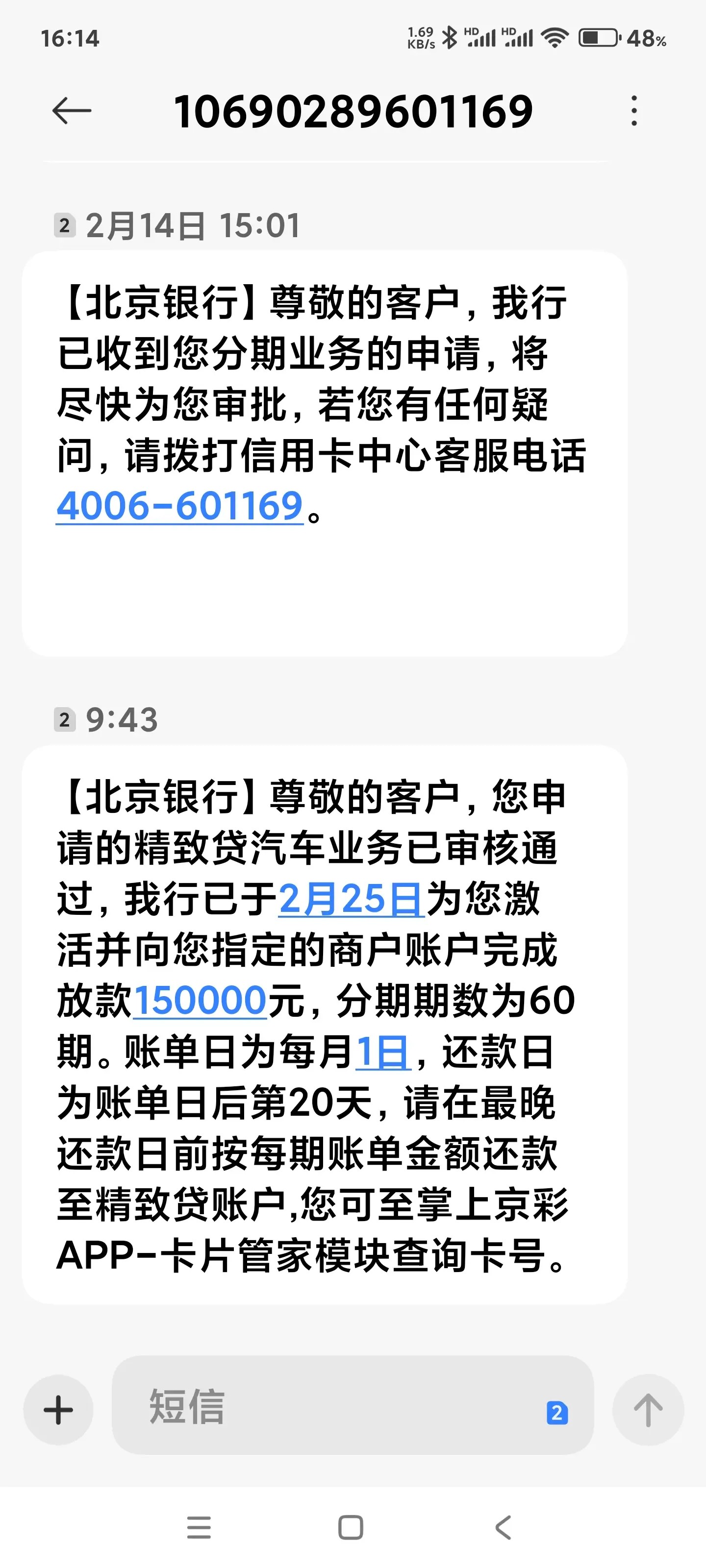The height and width of the screenshot is (1568, 706).
Task: Open the plus attachment button
Action: coord(58,1410)
